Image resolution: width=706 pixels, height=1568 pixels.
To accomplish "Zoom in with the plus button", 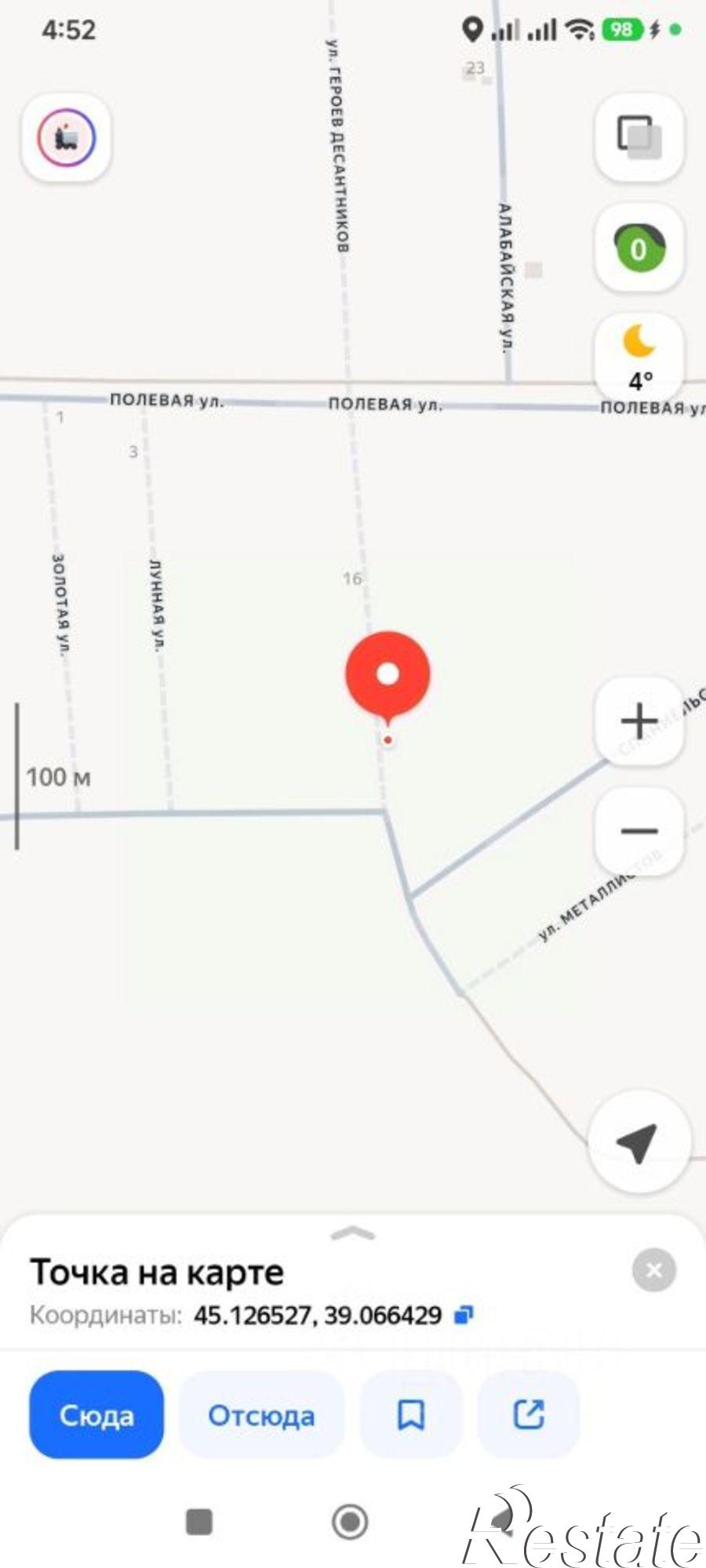I will (639, 720).
